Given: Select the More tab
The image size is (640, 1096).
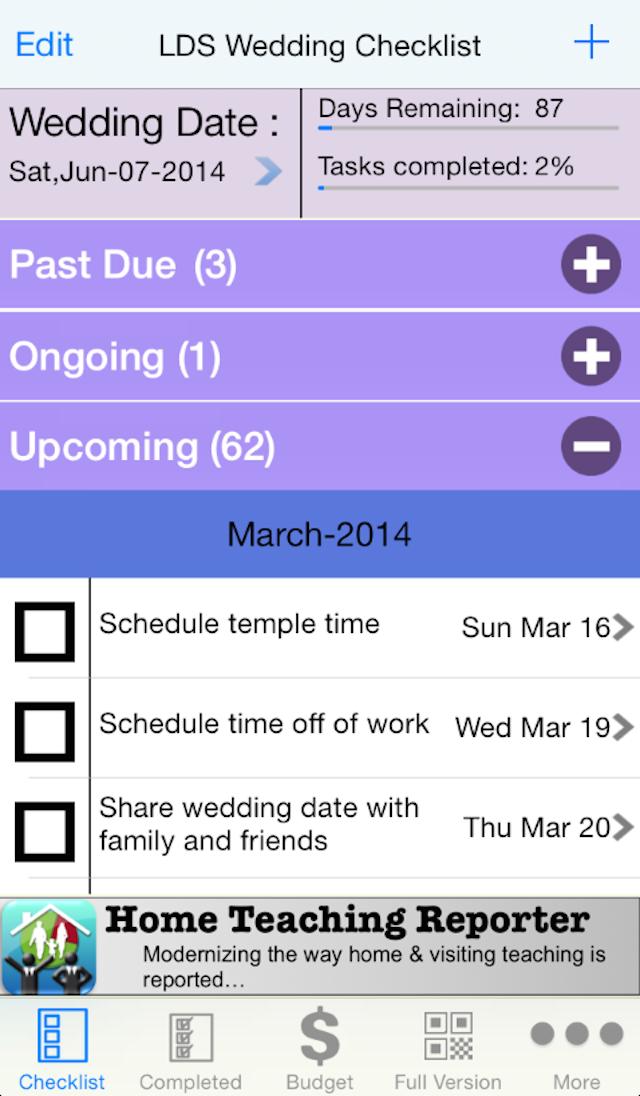Looking at the screenshot, I should [x=576, y=1049].
